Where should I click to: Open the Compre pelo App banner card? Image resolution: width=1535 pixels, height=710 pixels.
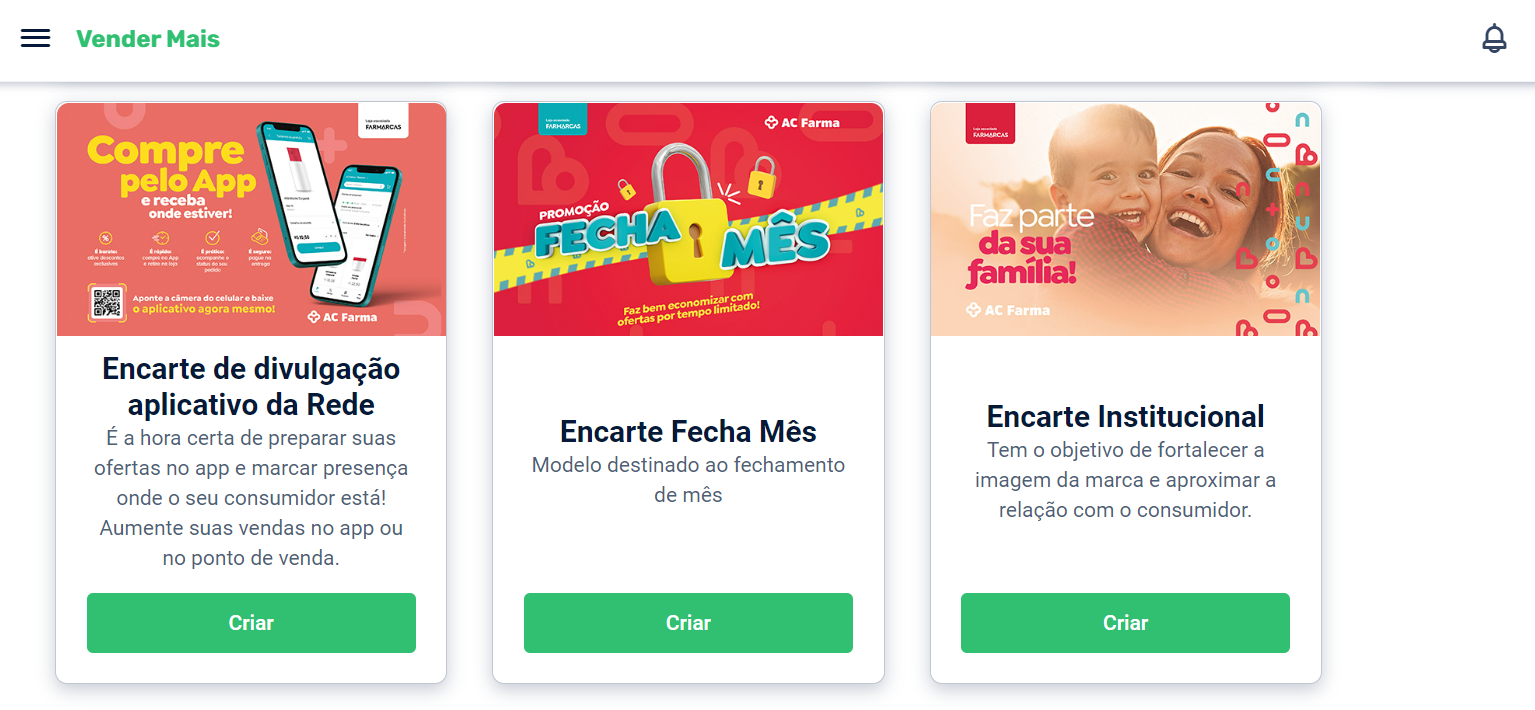pos(251,219)
